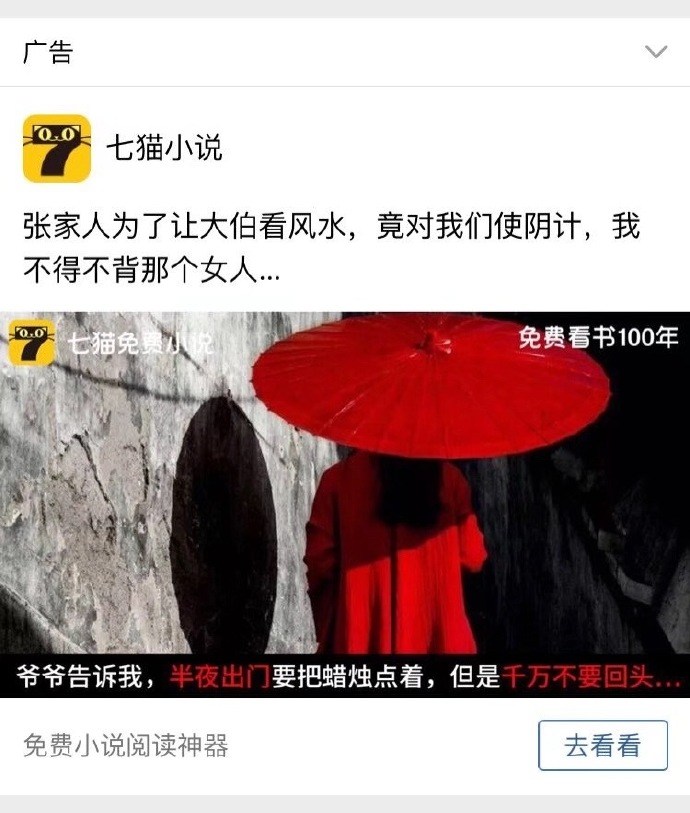This screenshot has height=813, width=690.
Task: Tap the 去看看 button
Action: tap(602, 745)
